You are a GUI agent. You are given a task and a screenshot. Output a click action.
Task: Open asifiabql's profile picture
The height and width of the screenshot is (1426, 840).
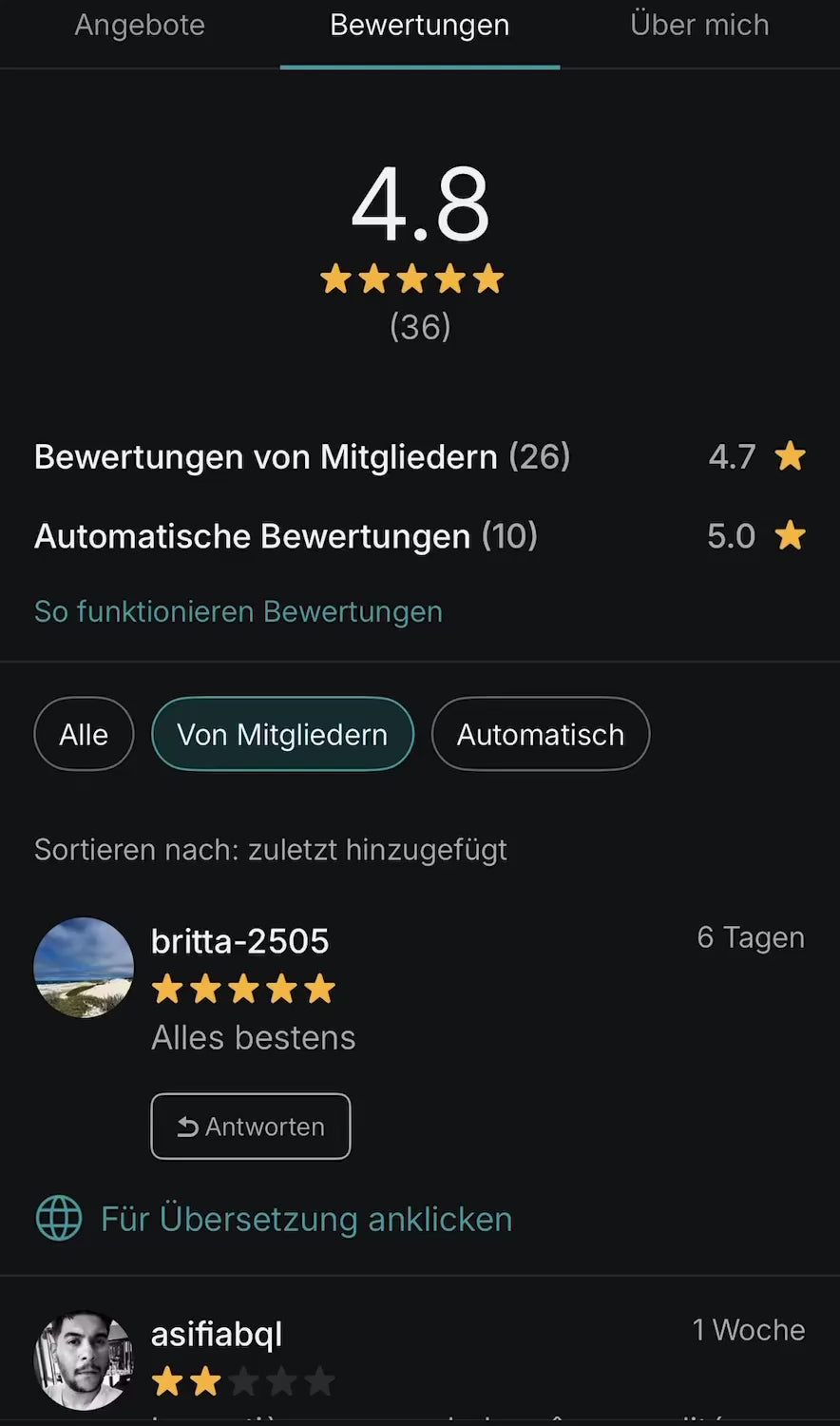point(84,1360)
